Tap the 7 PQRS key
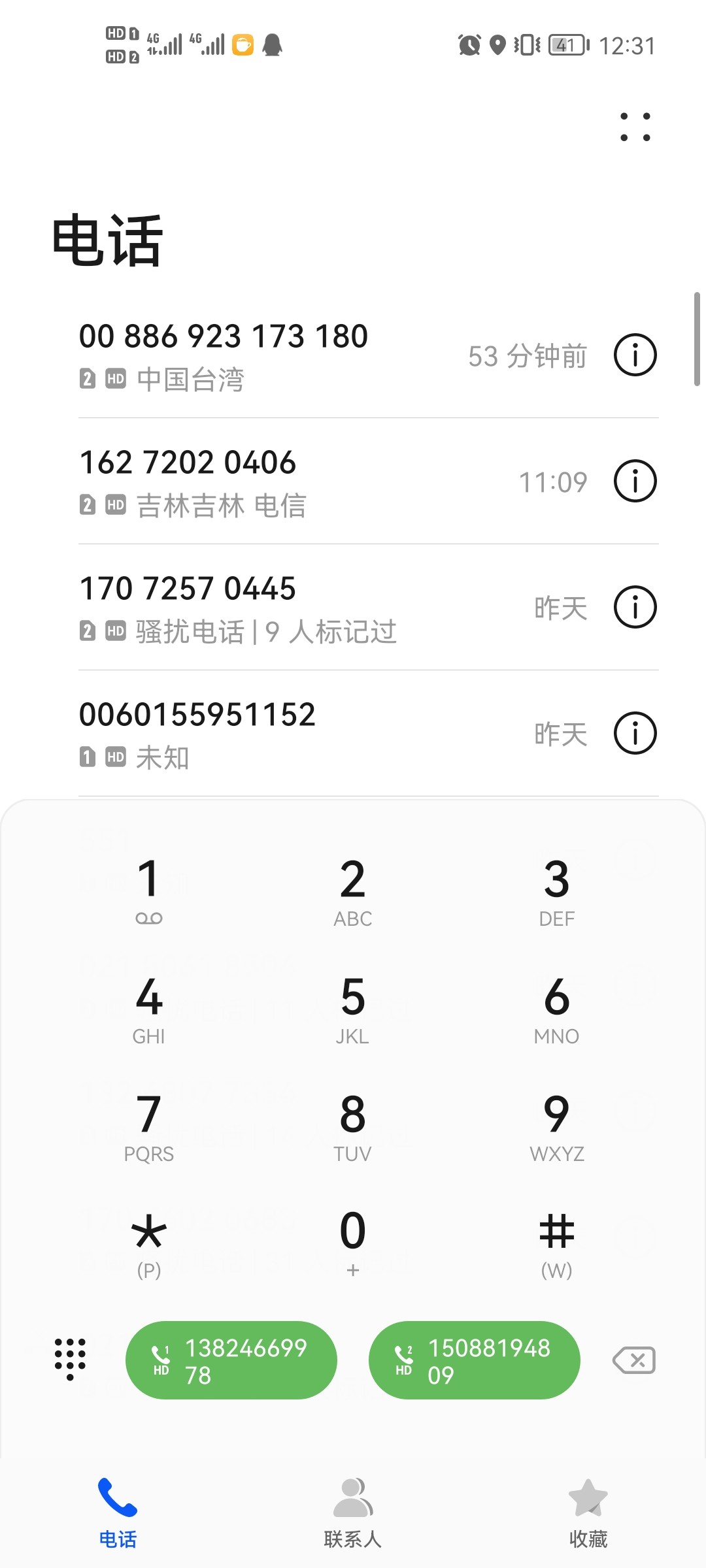Screen dimensions: 706x1568 [149, 1125]
